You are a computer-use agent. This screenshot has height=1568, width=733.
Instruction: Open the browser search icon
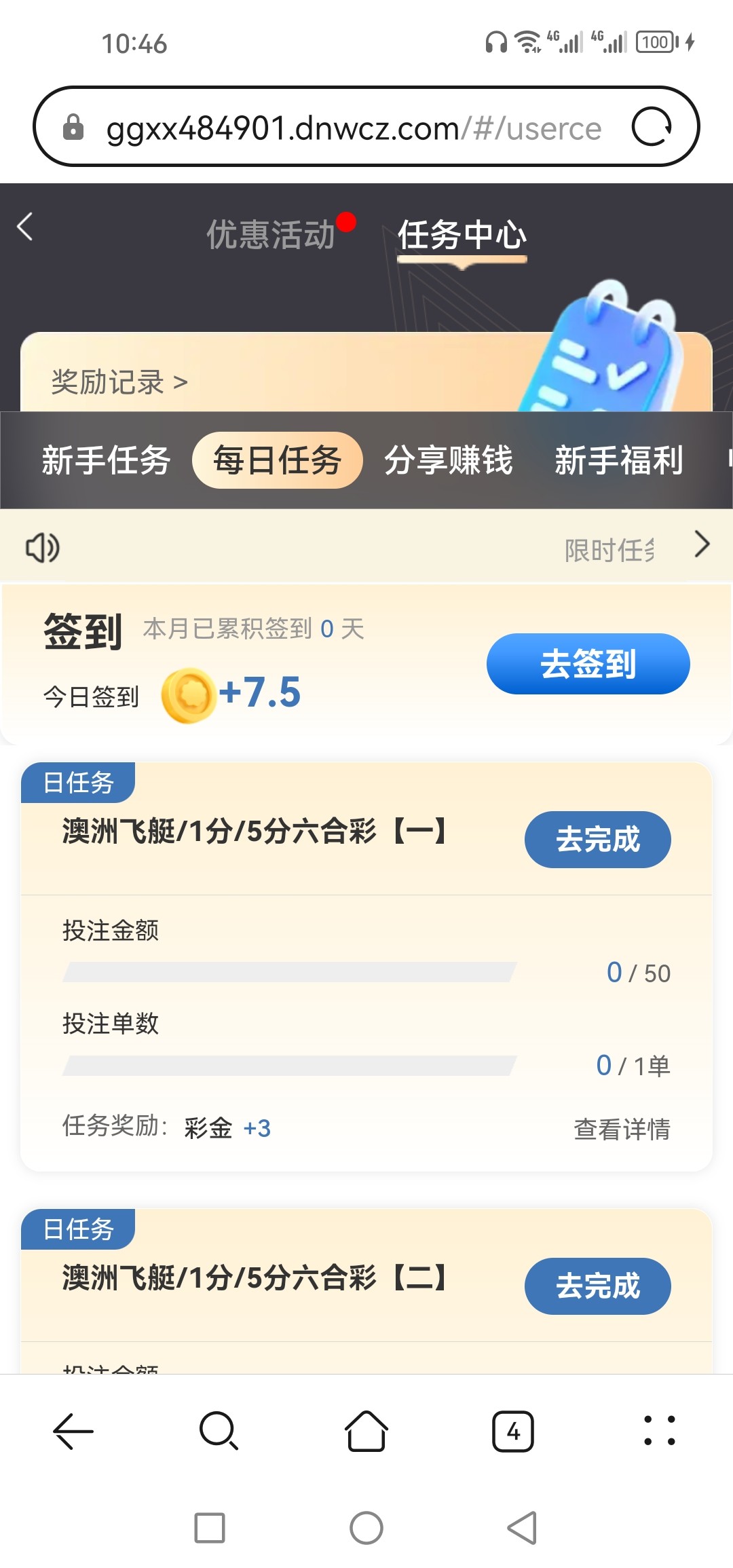point(219,1431)
